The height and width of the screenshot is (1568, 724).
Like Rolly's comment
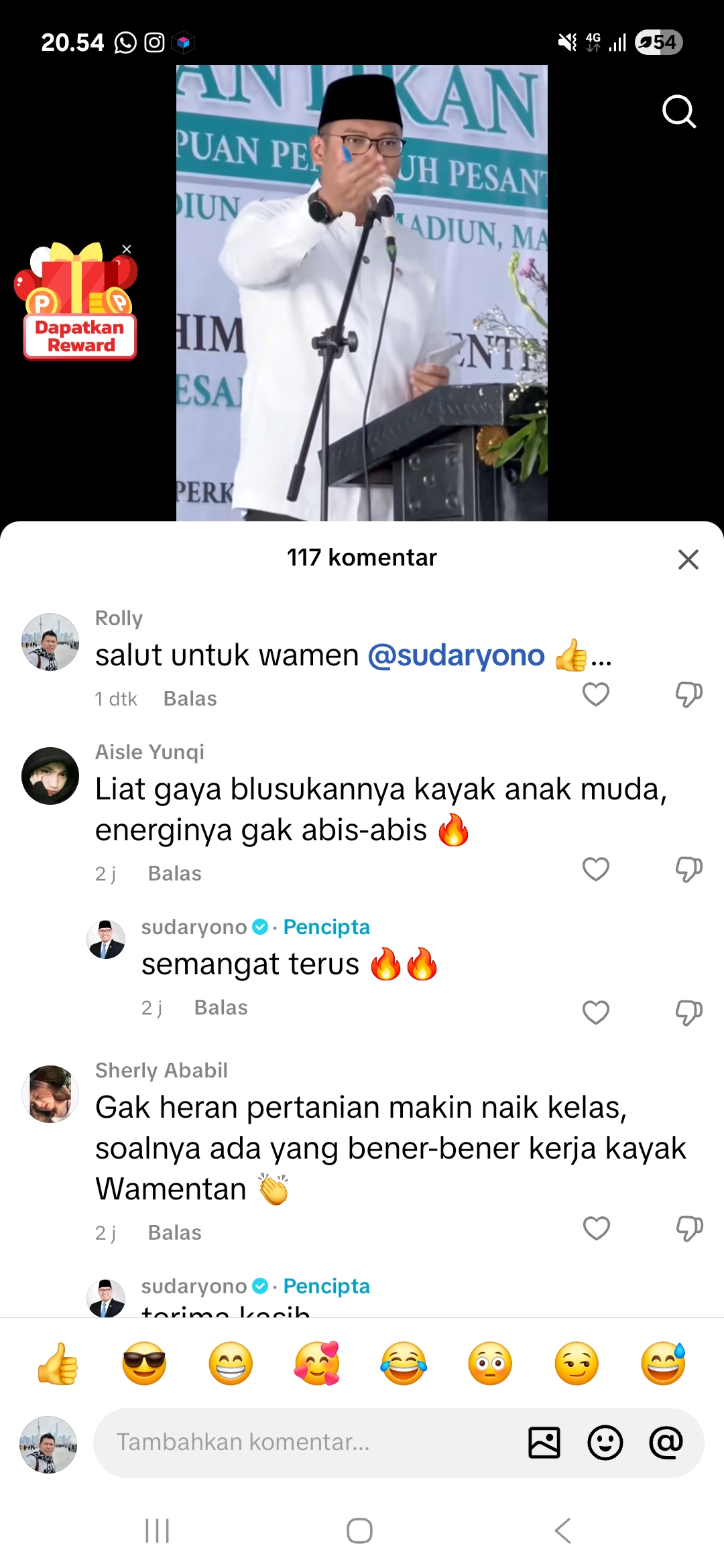click(596, 694)
